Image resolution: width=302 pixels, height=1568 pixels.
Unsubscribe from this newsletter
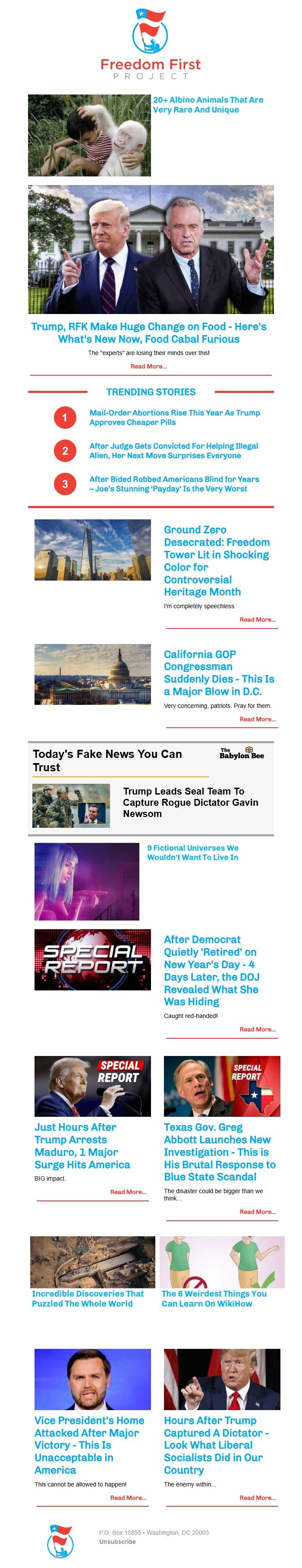pos(117,1542)
